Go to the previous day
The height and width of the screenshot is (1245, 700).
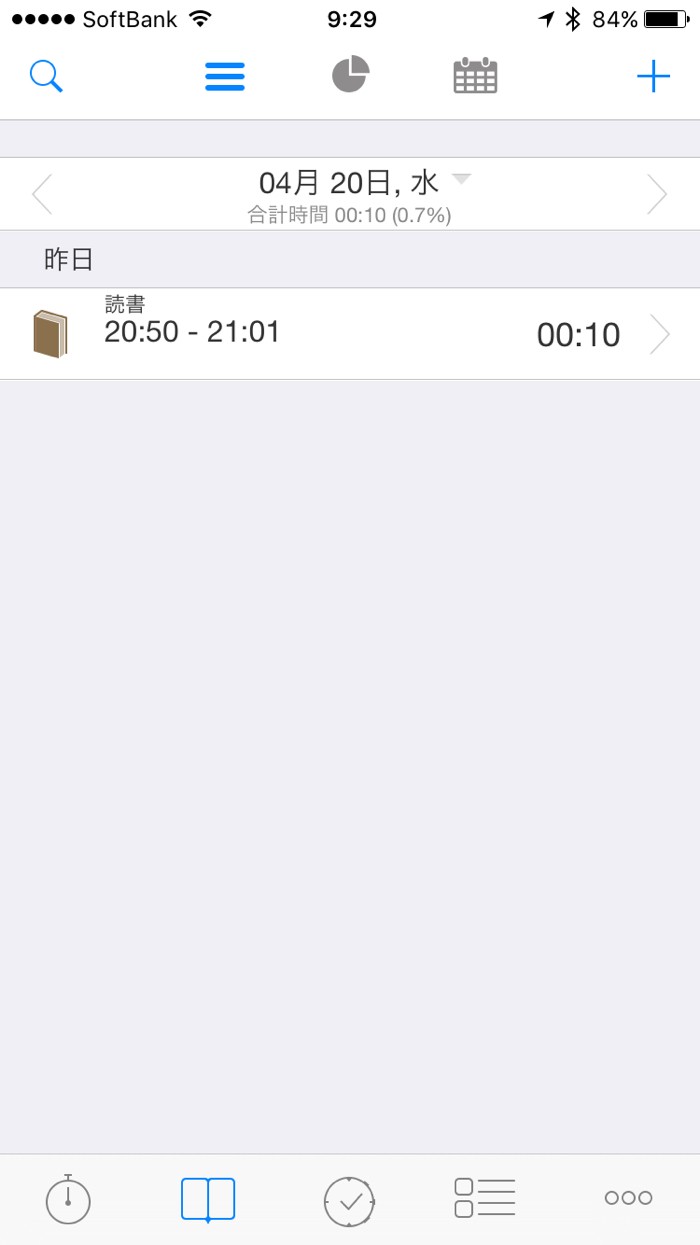(42, 194)
